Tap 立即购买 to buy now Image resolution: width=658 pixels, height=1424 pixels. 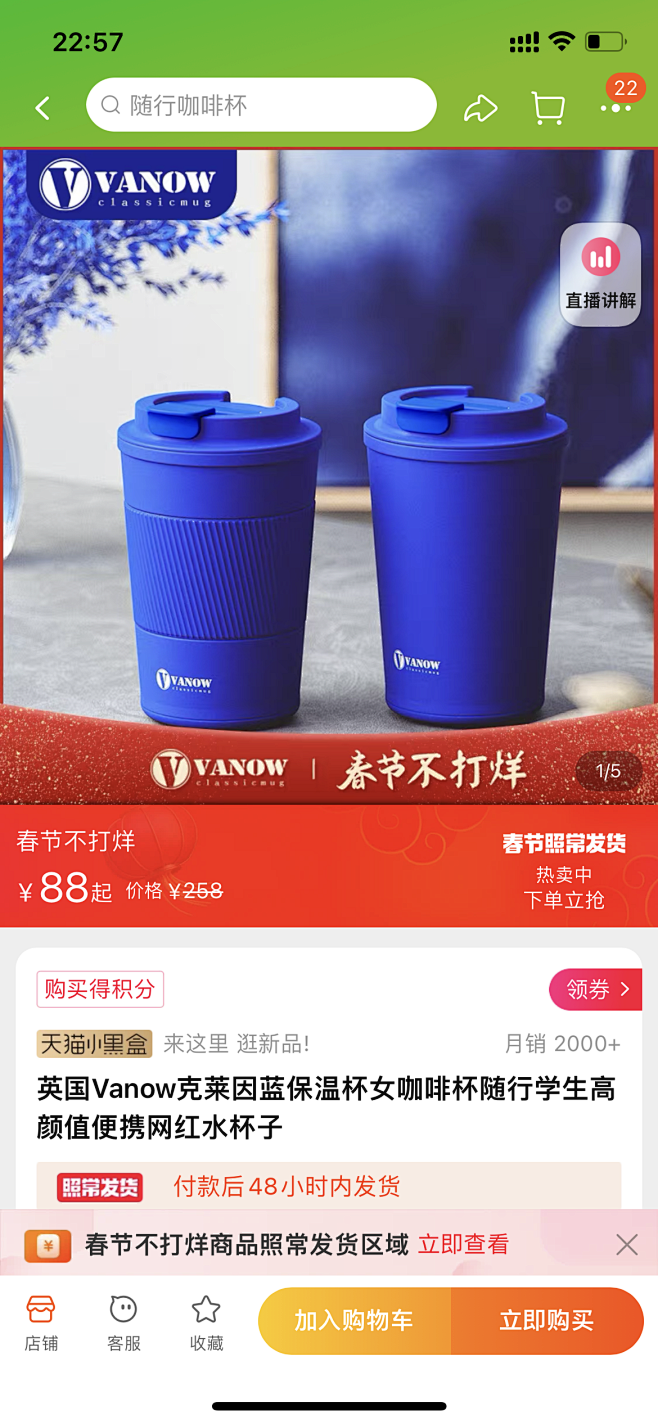coord(546,1321)
